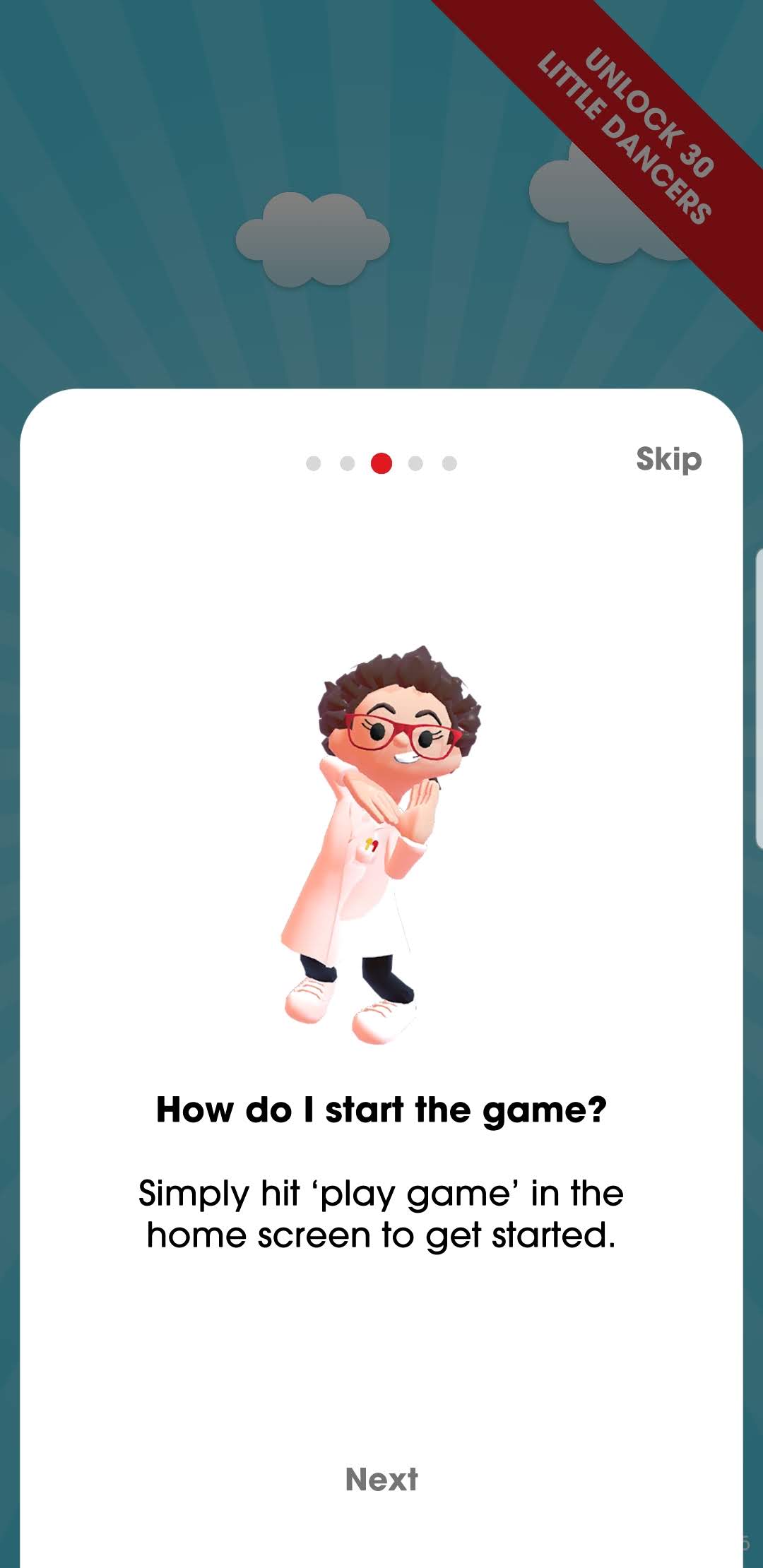Viewport: 763px width, 1568px height.
Task: Skip the onboarding tutorial
Action: (x=668, y=460)
